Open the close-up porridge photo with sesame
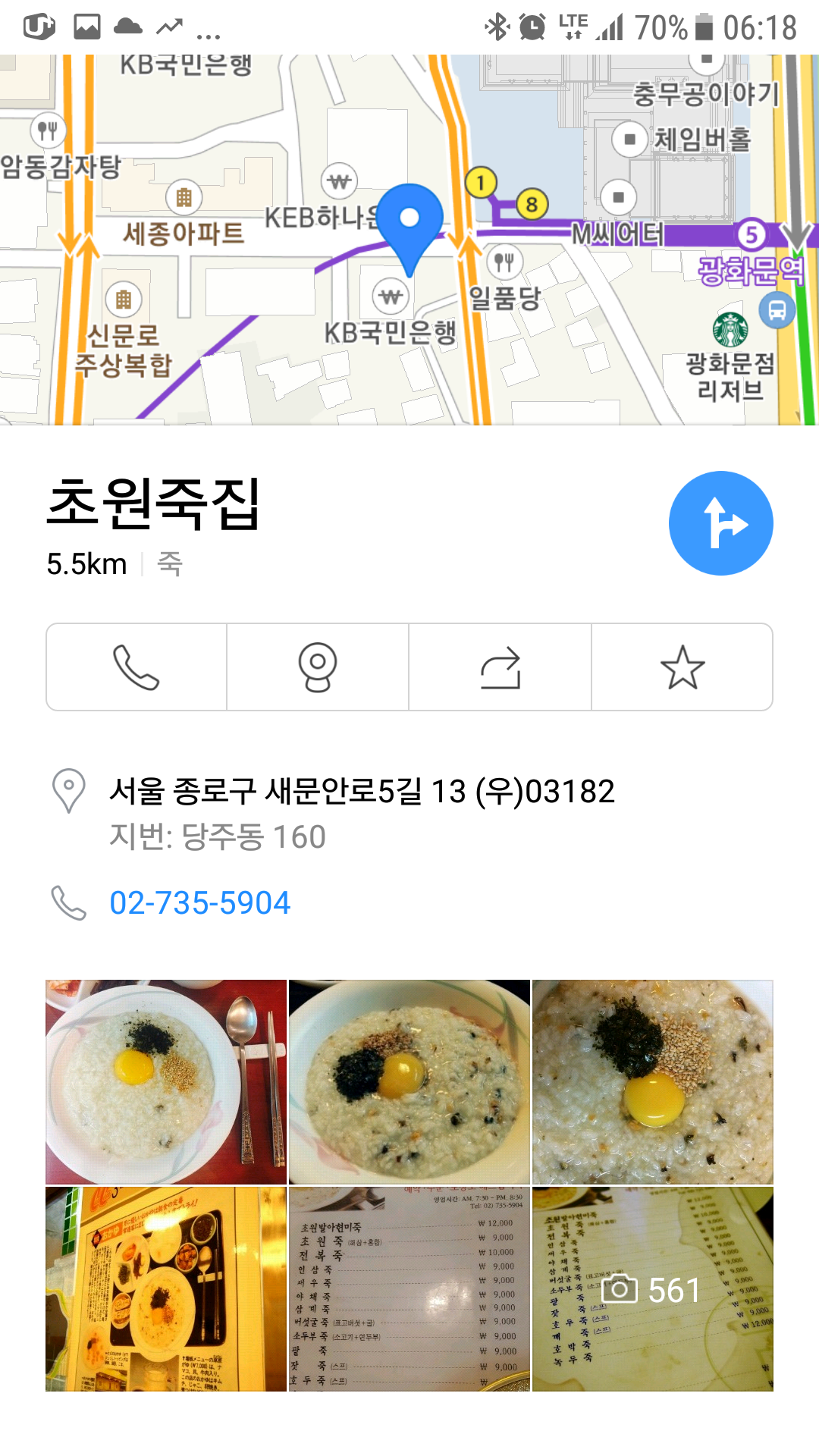The height and width of the screenshot is (1456, 819). 653,1082
